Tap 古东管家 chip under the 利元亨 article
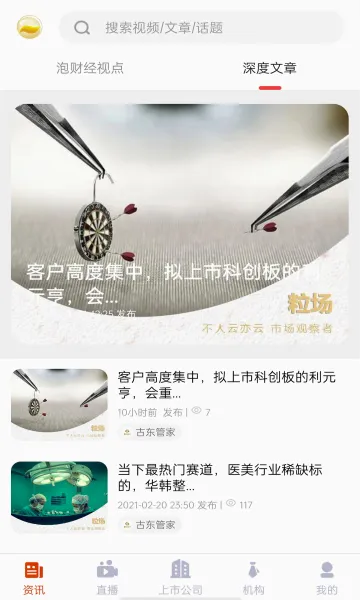This screenshot has height=600, width=360. (149, 432)
